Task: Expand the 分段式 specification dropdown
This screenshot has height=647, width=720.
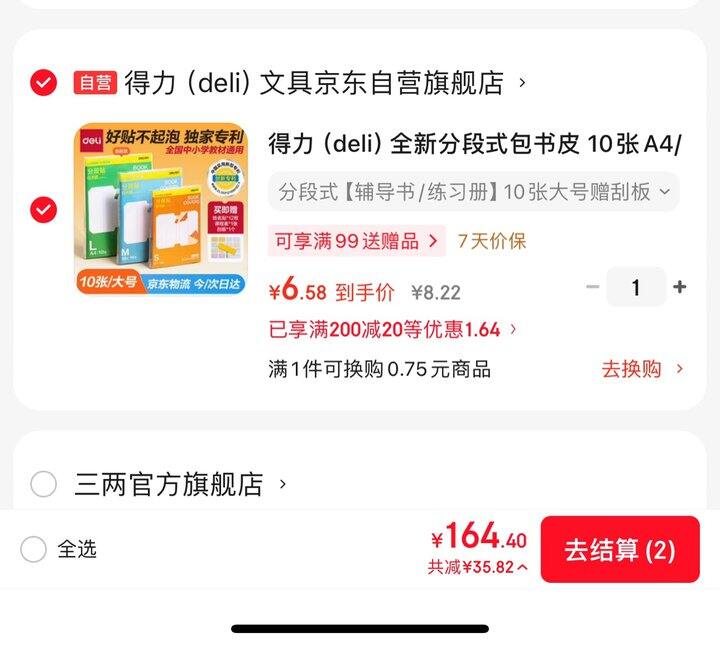Action: [473, 192]
